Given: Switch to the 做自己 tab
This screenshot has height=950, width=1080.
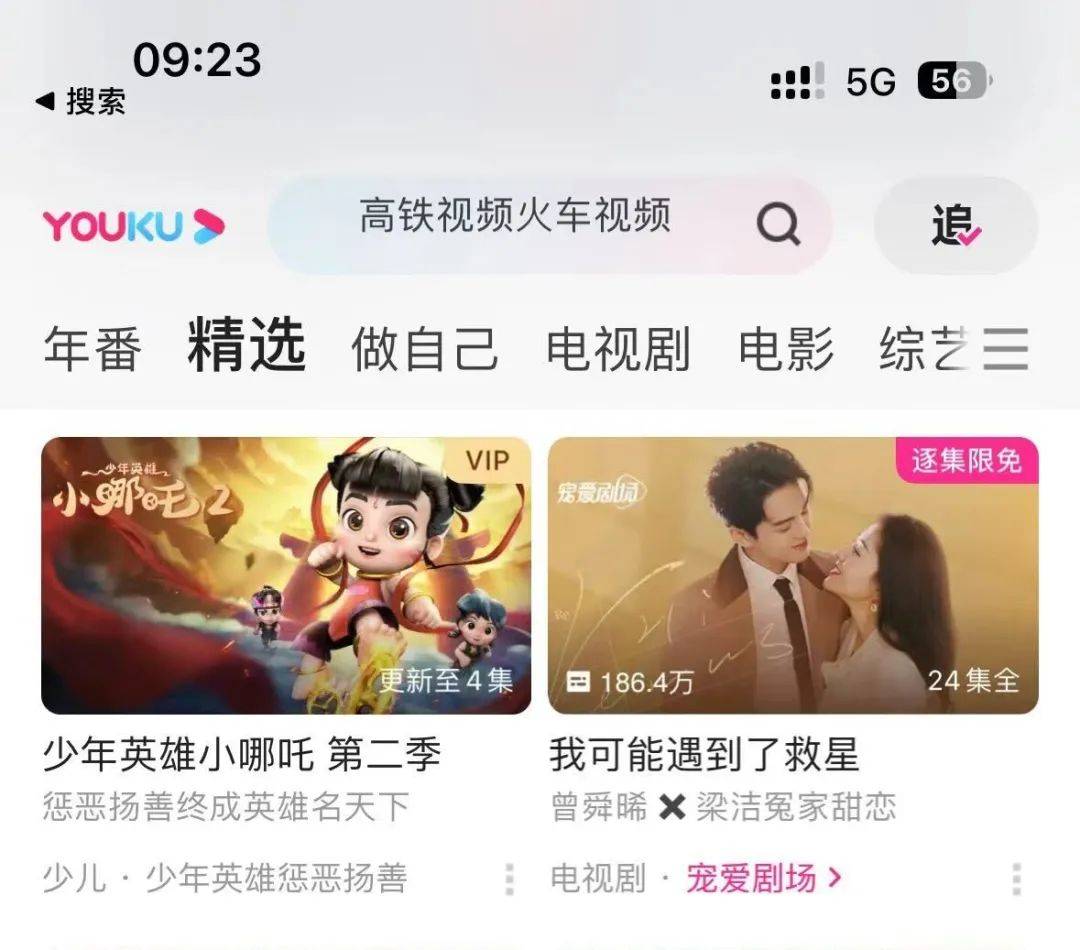Looking at the screenshot, I should click(424, 350).
